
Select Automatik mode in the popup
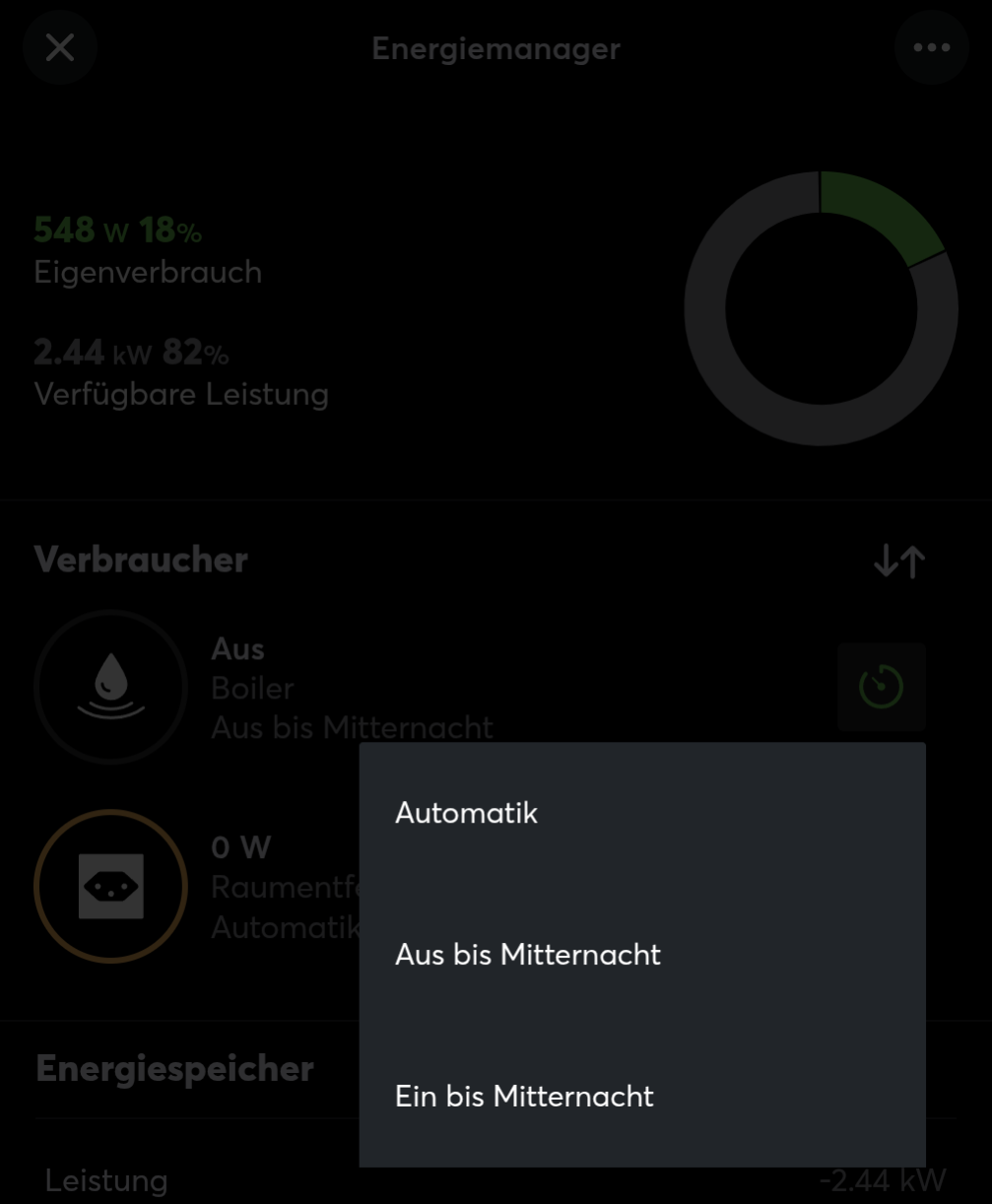[x=466, y=813]
